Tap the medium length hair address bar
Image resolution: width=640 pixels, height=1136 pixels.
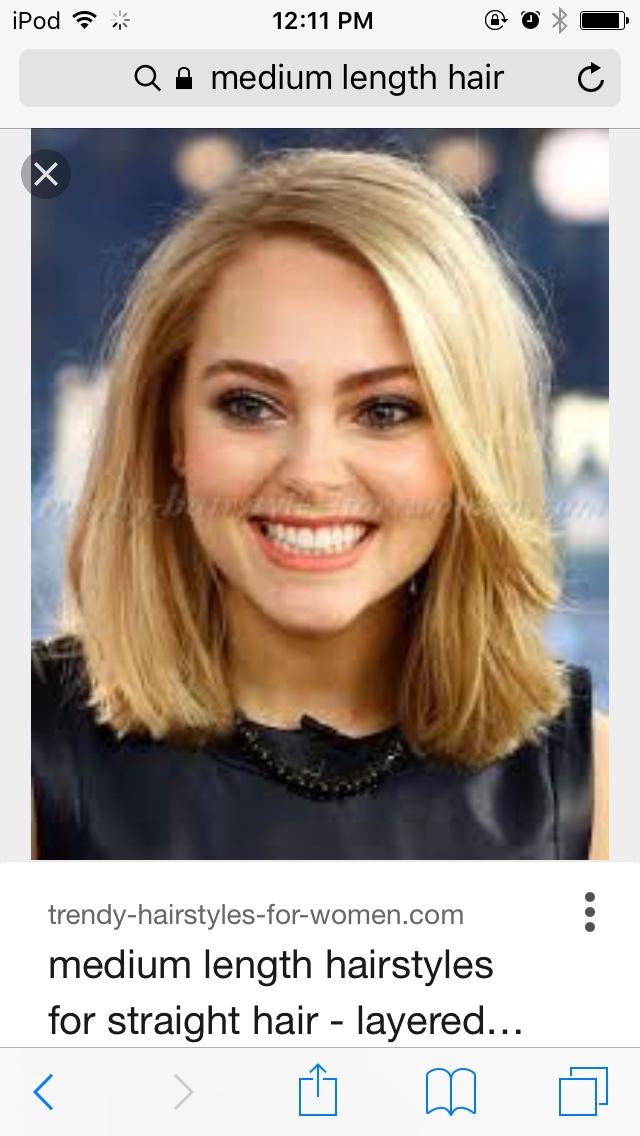coord(320,78)
